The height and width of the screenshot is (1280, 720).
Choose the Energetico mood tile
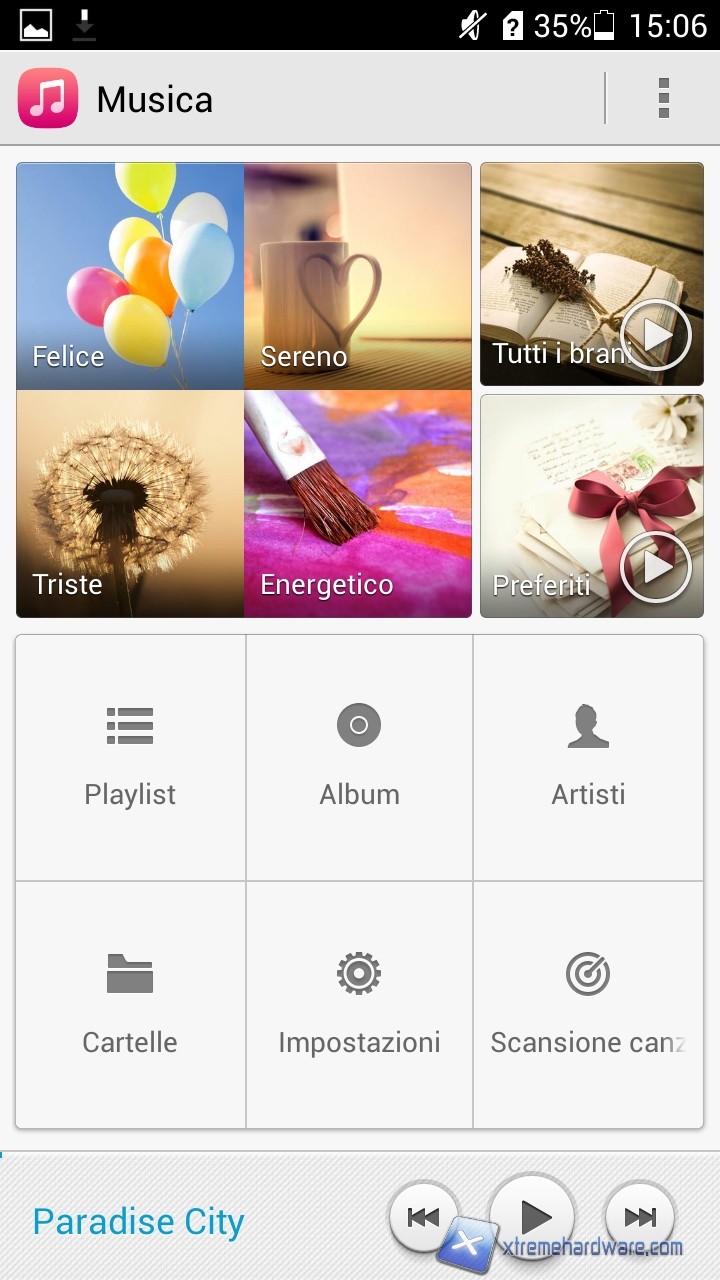pos(358,503)
